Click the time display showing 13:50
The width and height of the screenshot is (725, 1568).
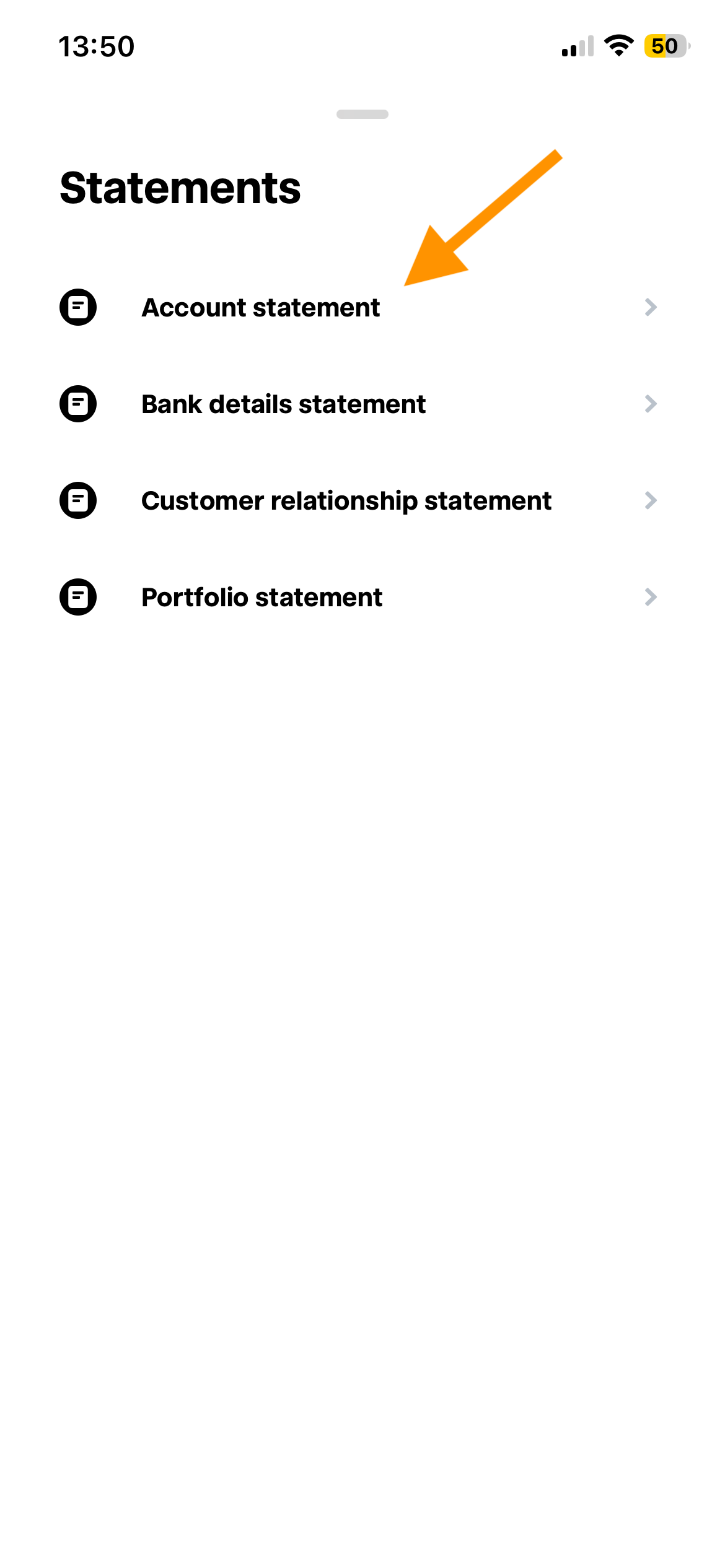click(x=96, y=45)
